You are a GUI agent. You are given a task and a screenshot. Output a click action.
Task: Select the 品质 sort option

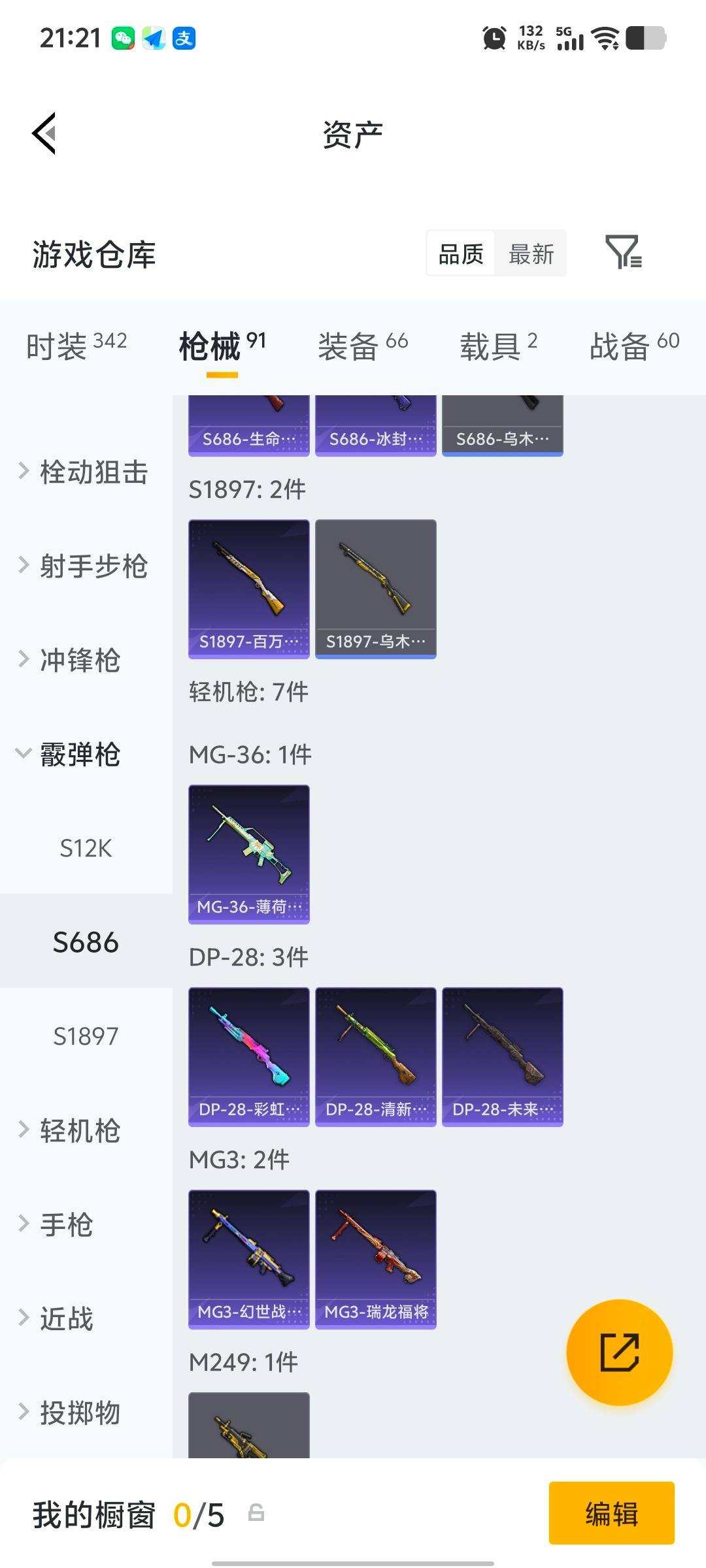(x=460, y=255)
